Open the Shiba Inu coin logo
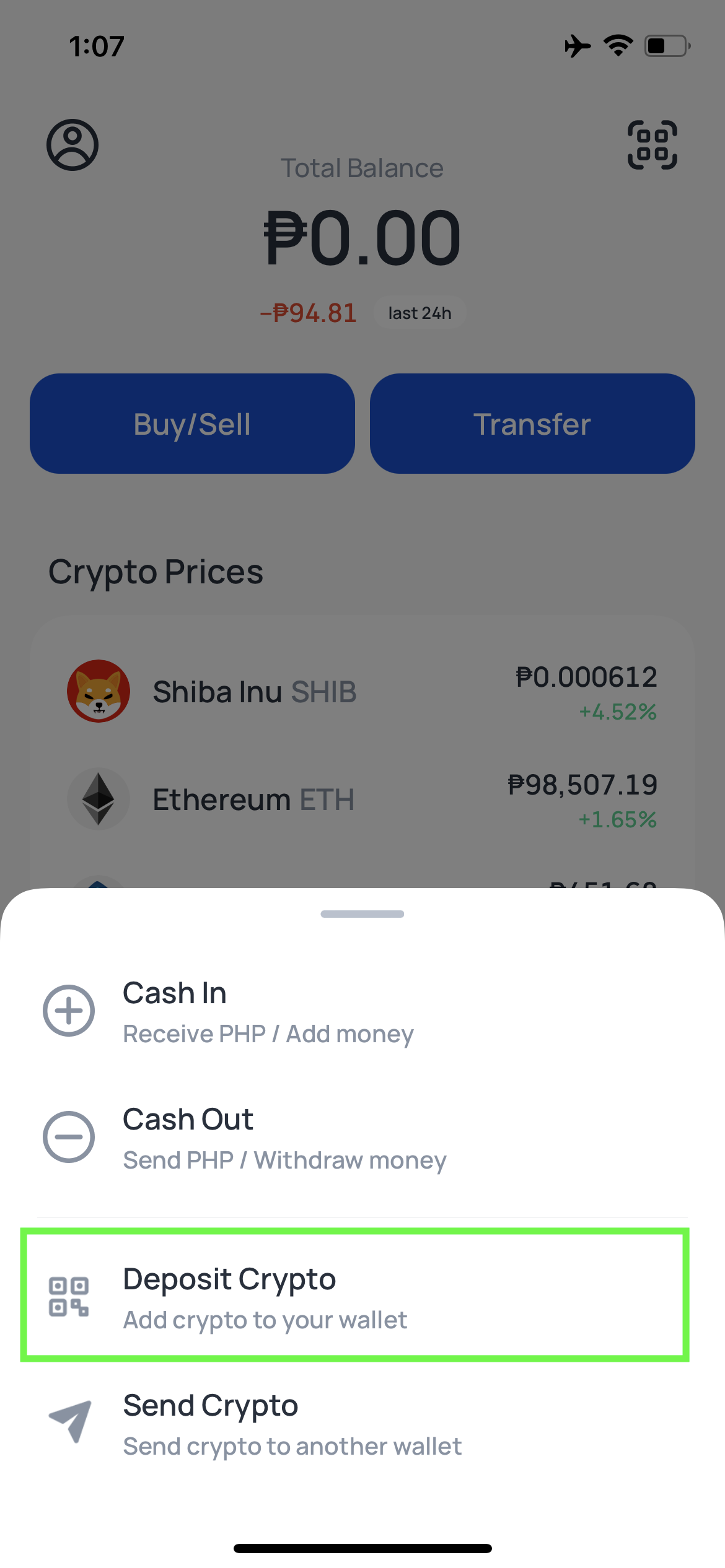The height and width of the screenshot is (1568, 725). pos(99,691)
